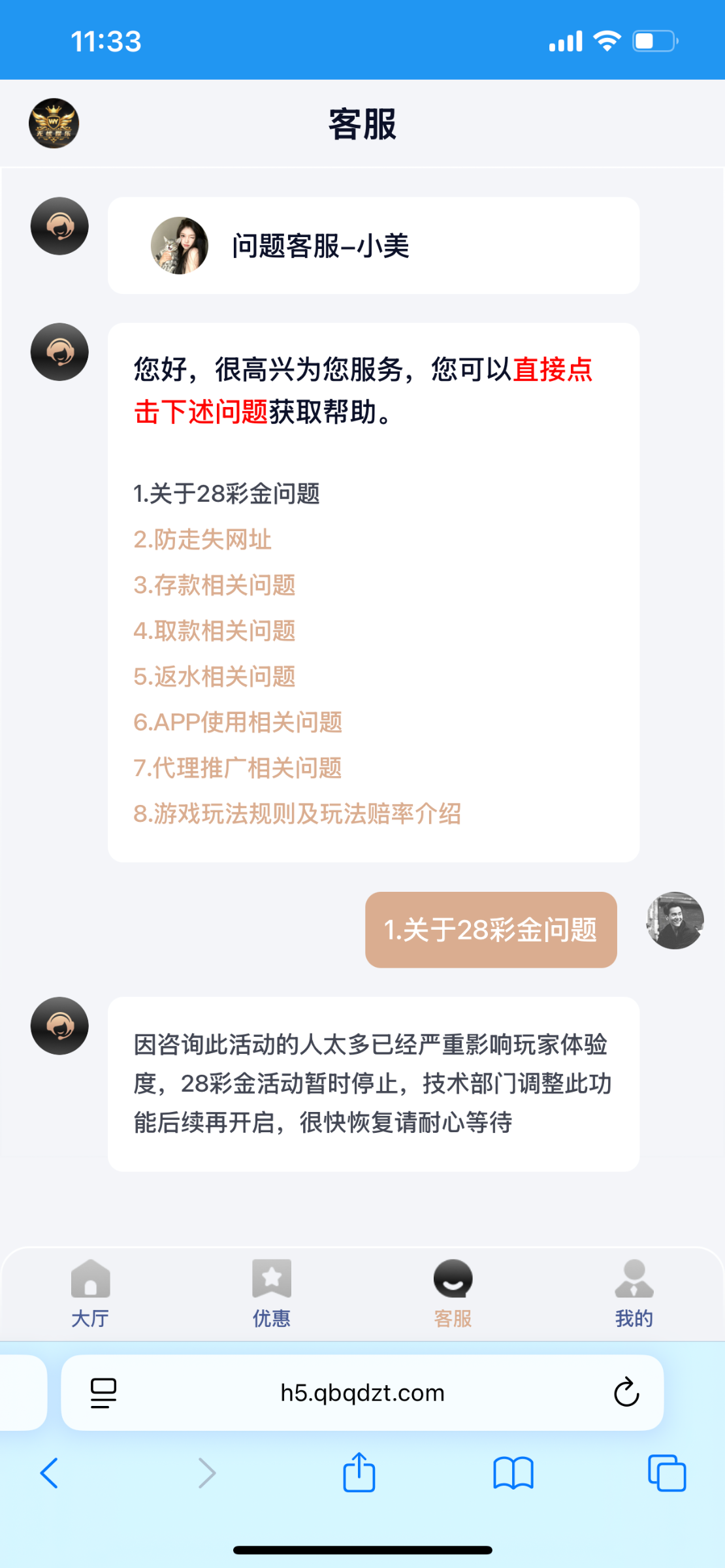This screenshot has width=725, height=1568.
Task: Choose 4.取款相关问题
Action: (x=214, y=631)
